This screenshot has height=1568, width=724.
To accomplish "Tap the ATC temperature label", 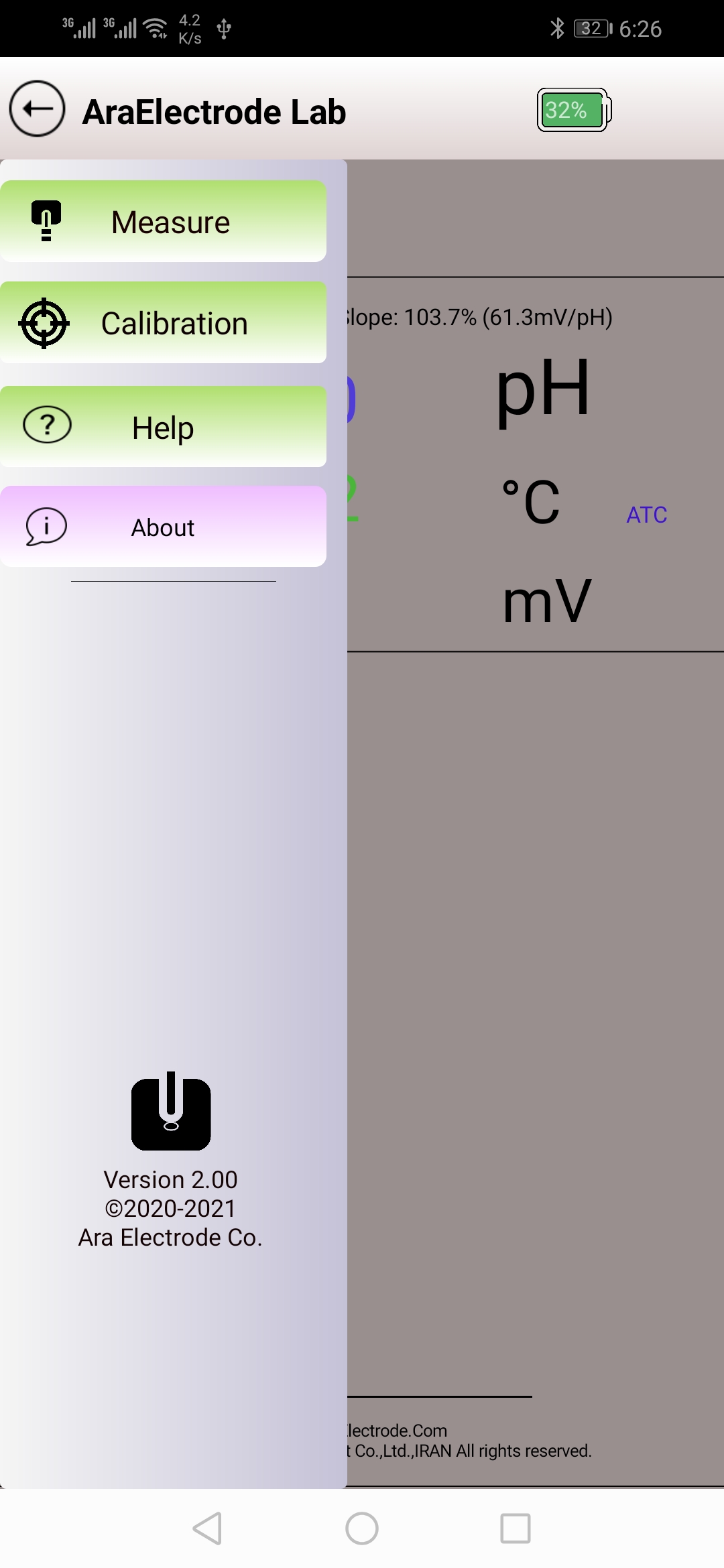I will [x=646, y=515].
